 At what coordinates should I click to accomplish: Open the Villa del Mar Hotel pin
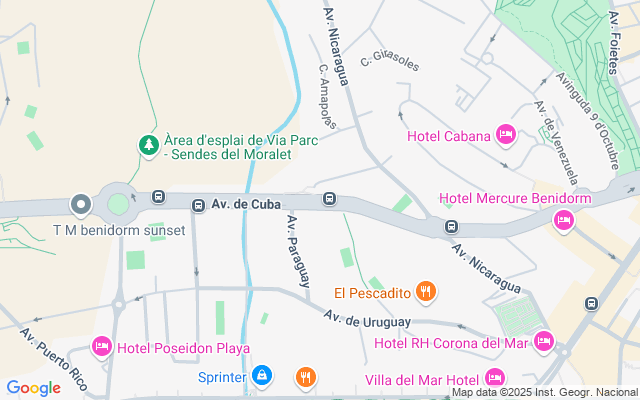point(494,378)
